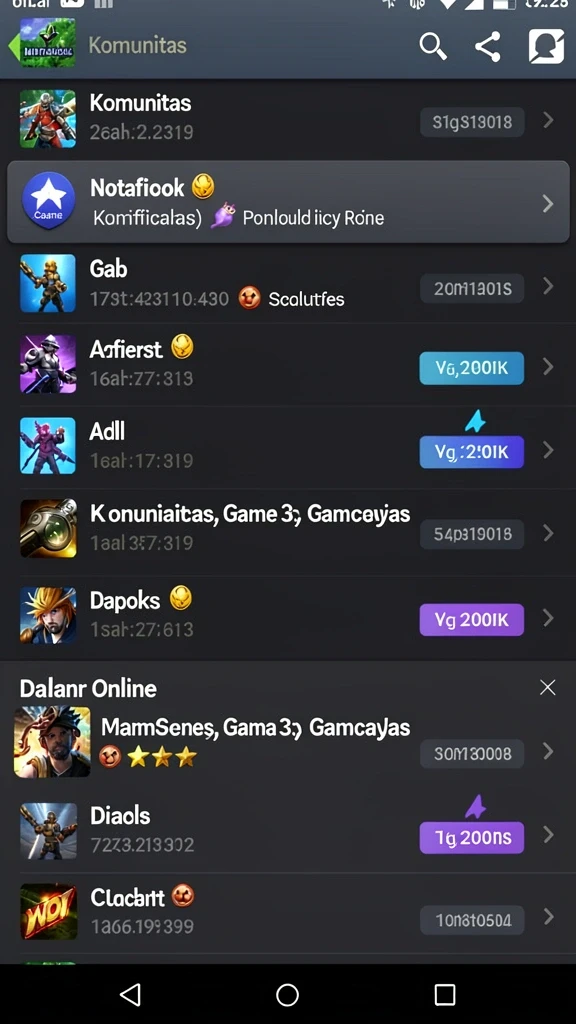Tap the purple Vg 200IK button beside Dapoks
Viewport: 576px width, 1024px height.
[x=472, y=619]
